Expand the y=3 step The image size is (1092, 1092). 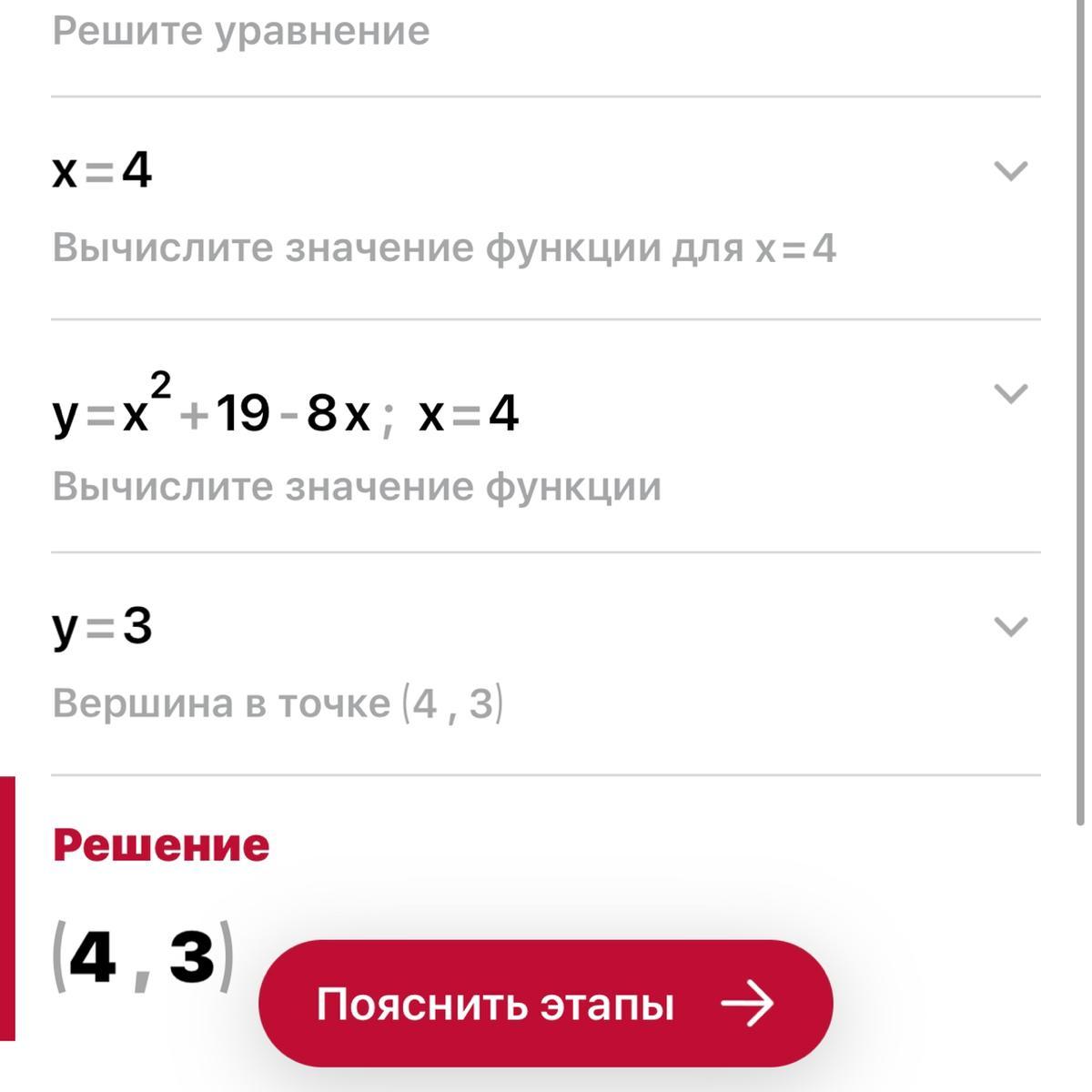pos(1011,626)
